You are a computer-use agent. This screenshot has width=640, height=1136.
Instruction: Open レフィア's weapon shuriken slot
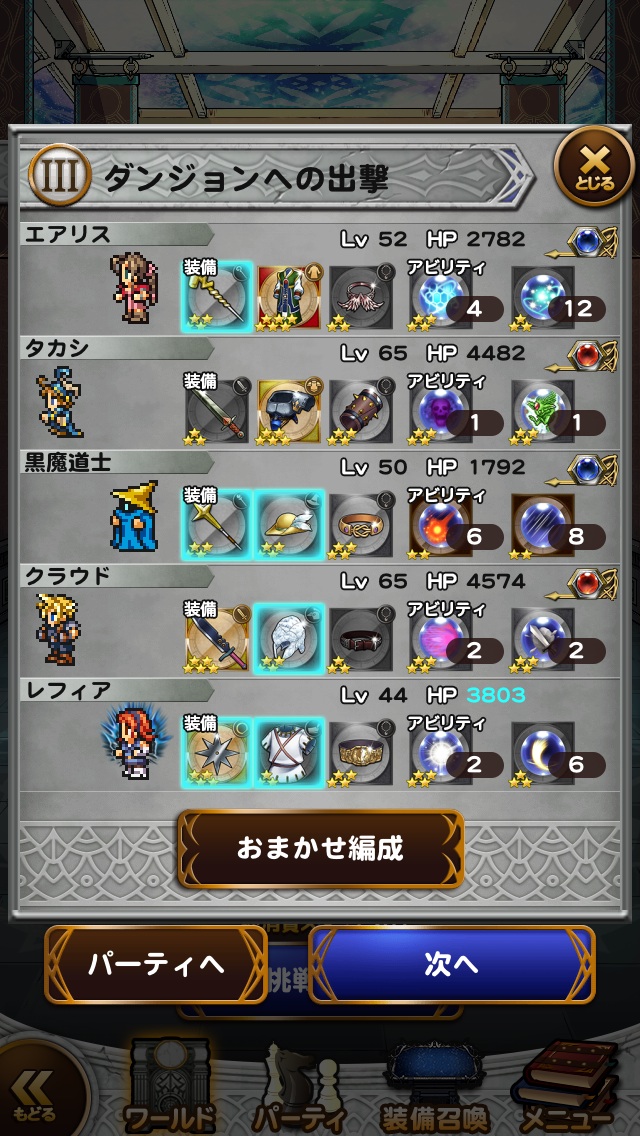coord(215,752)
